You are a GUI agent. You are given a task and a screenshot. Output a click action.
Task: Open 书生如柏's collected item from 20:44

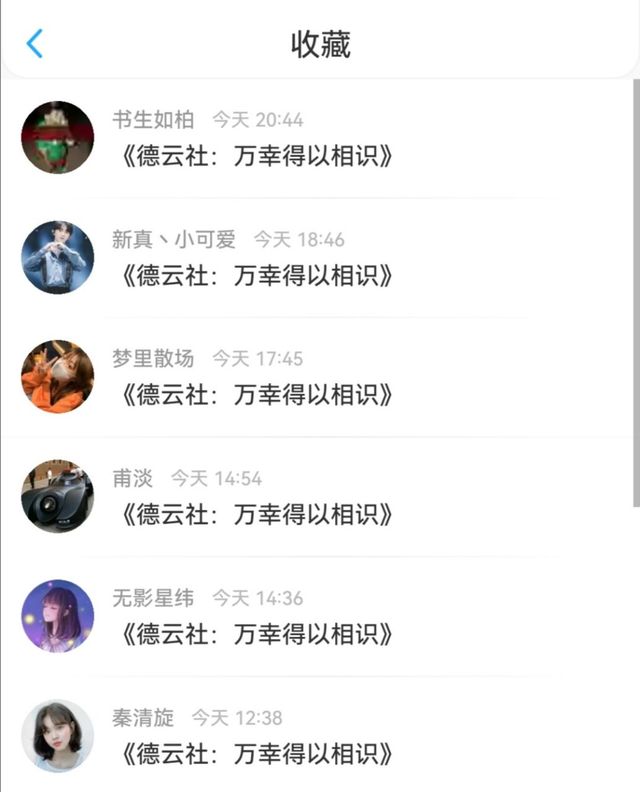point(317,138)
